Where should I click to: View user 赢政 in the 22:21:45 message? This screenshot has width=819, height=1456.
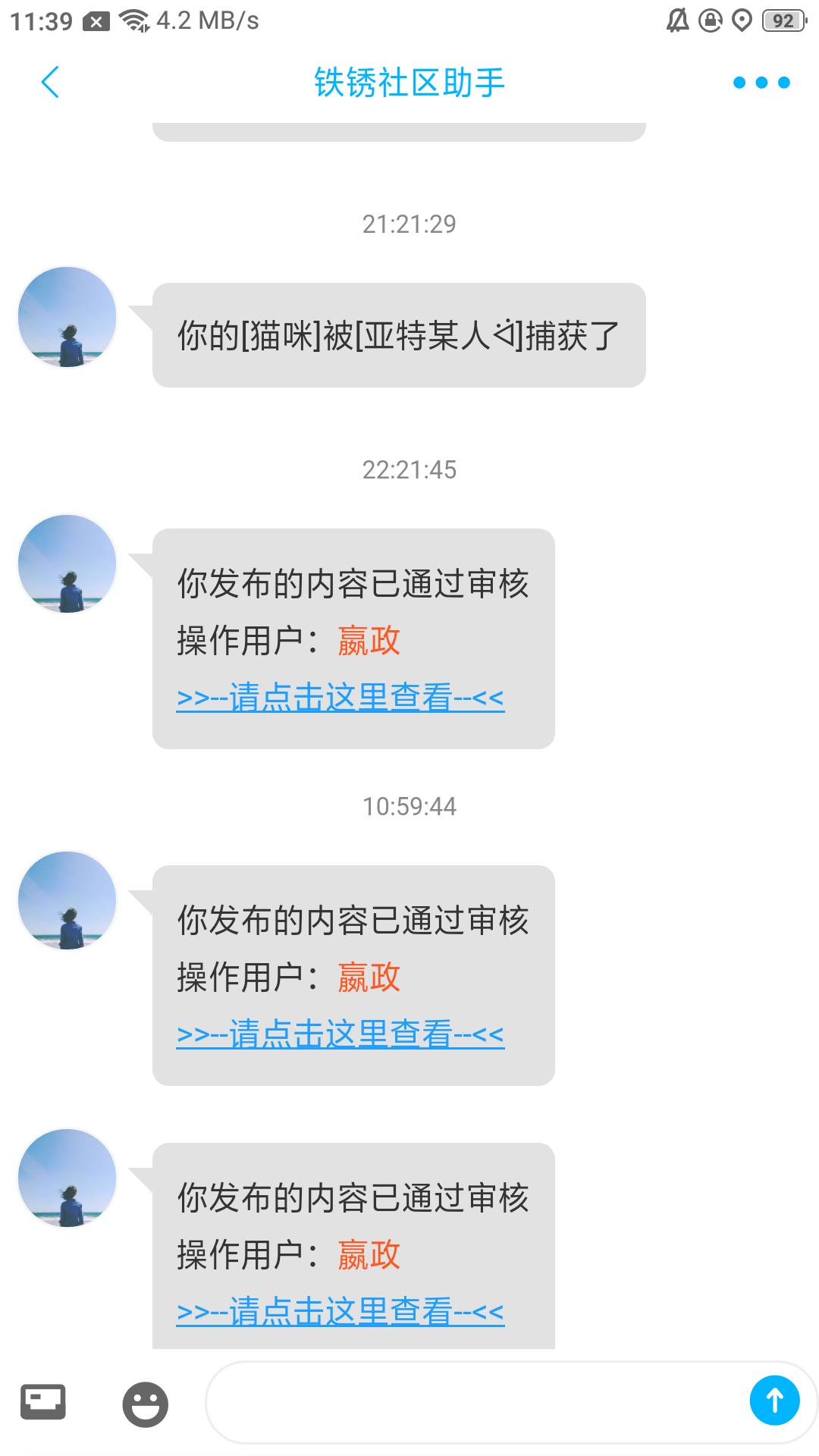tap(369, 641)
